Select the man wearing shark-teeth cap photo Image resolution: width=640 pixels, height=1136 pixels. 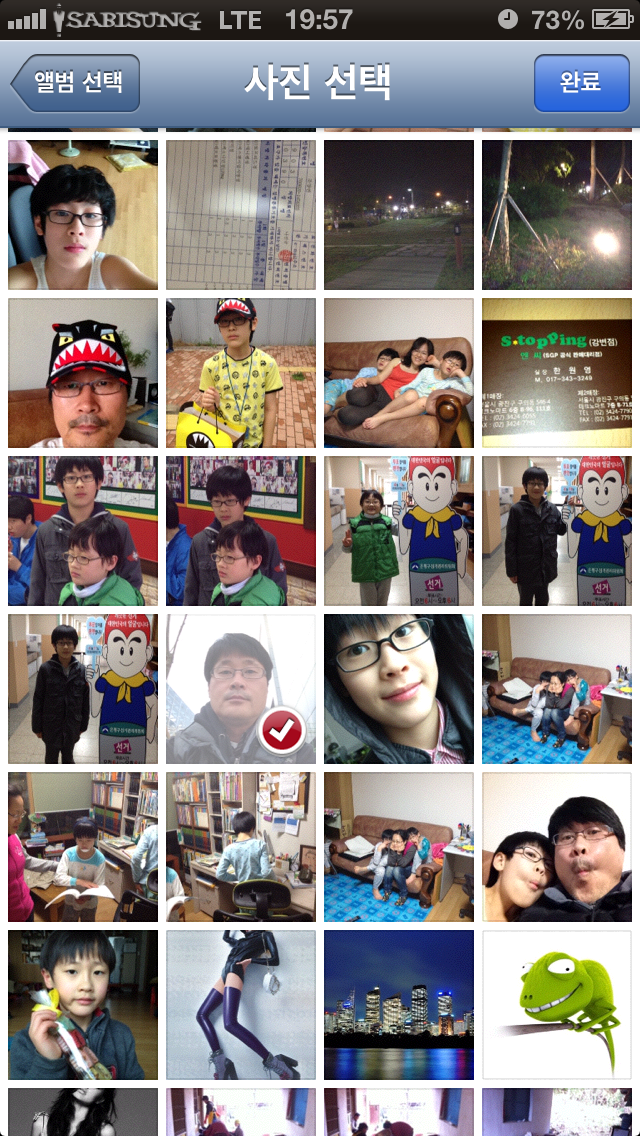click(83, 373)
